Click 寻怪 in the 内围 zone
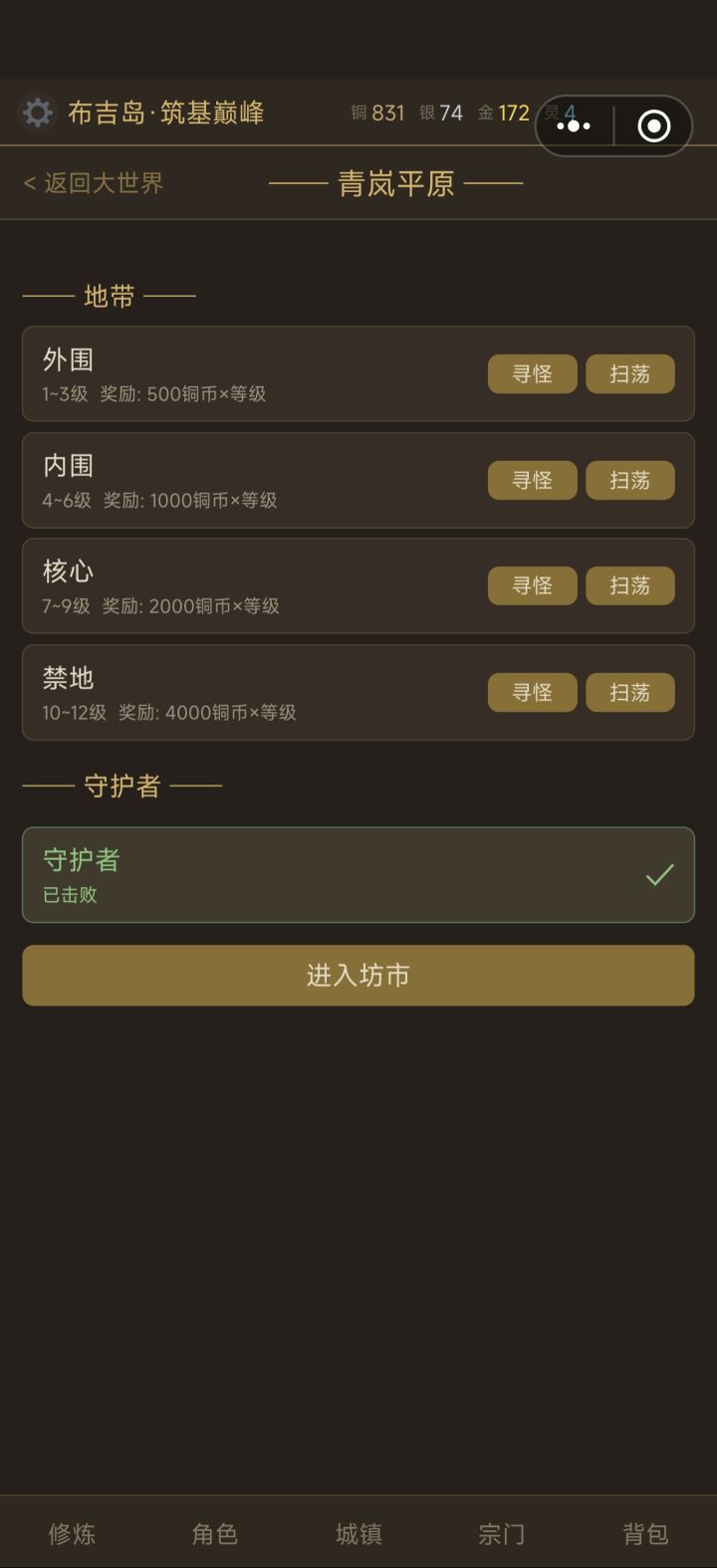 point(533,480)
